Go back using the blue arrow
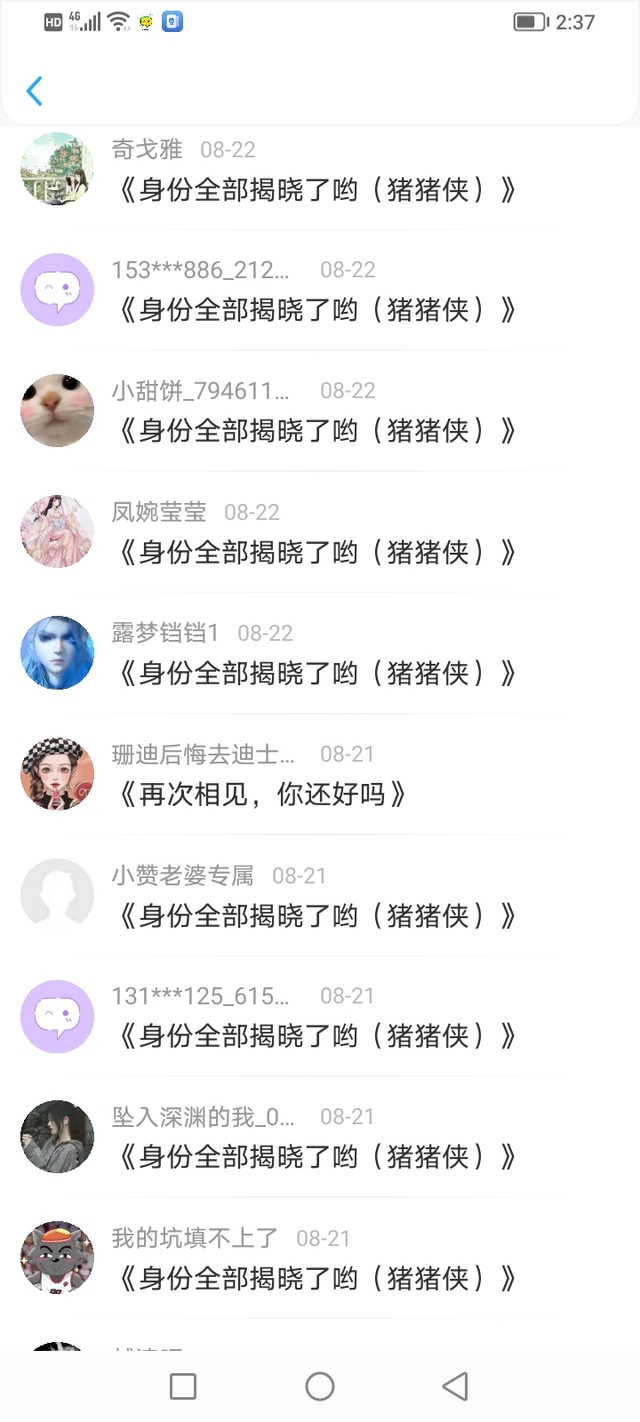This screenshot has width=640, height=1422. tap(34, 91)
